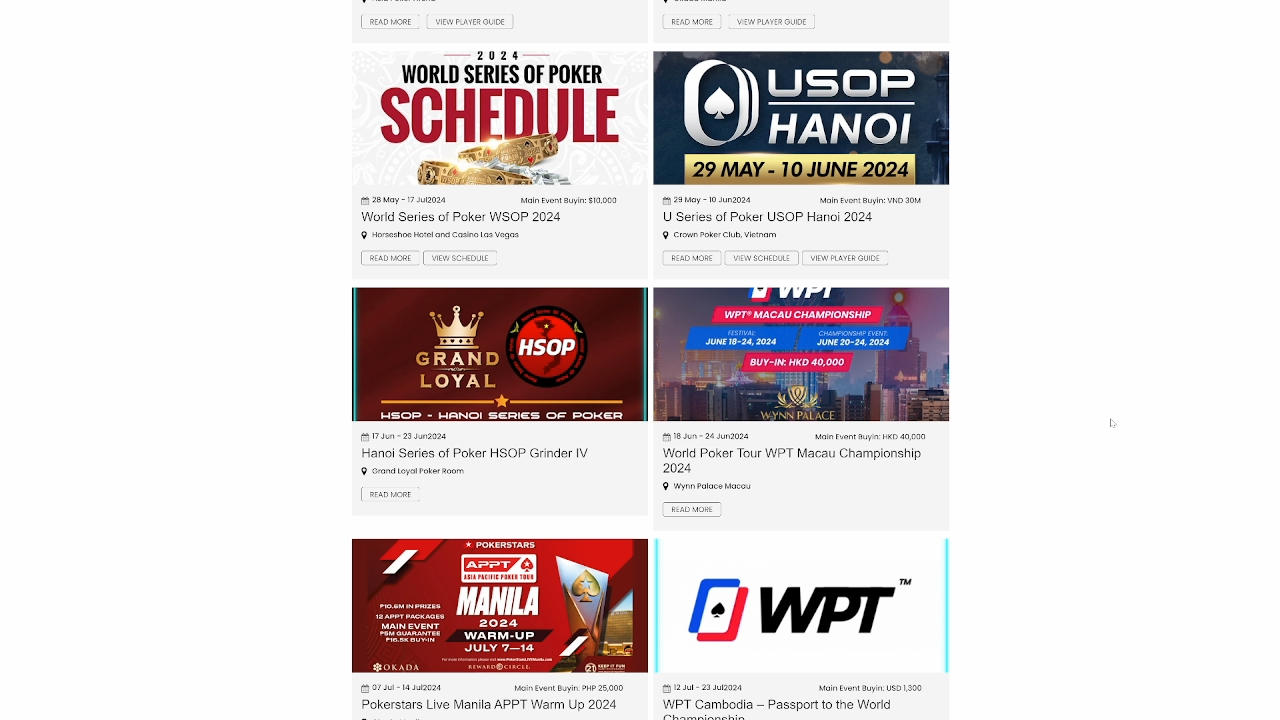
Task: Open Read More for World Series of Poker 2024
Action: click(x=390, y=258)
